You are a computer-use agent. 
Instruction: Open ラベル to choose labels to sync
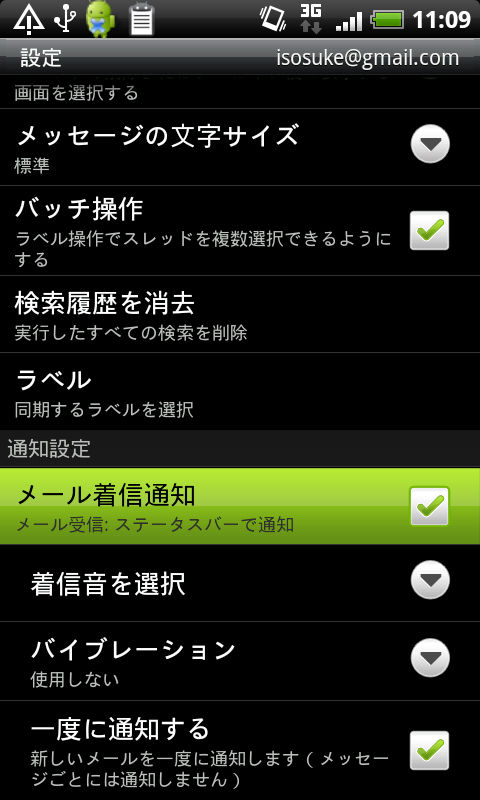[240, 391]
